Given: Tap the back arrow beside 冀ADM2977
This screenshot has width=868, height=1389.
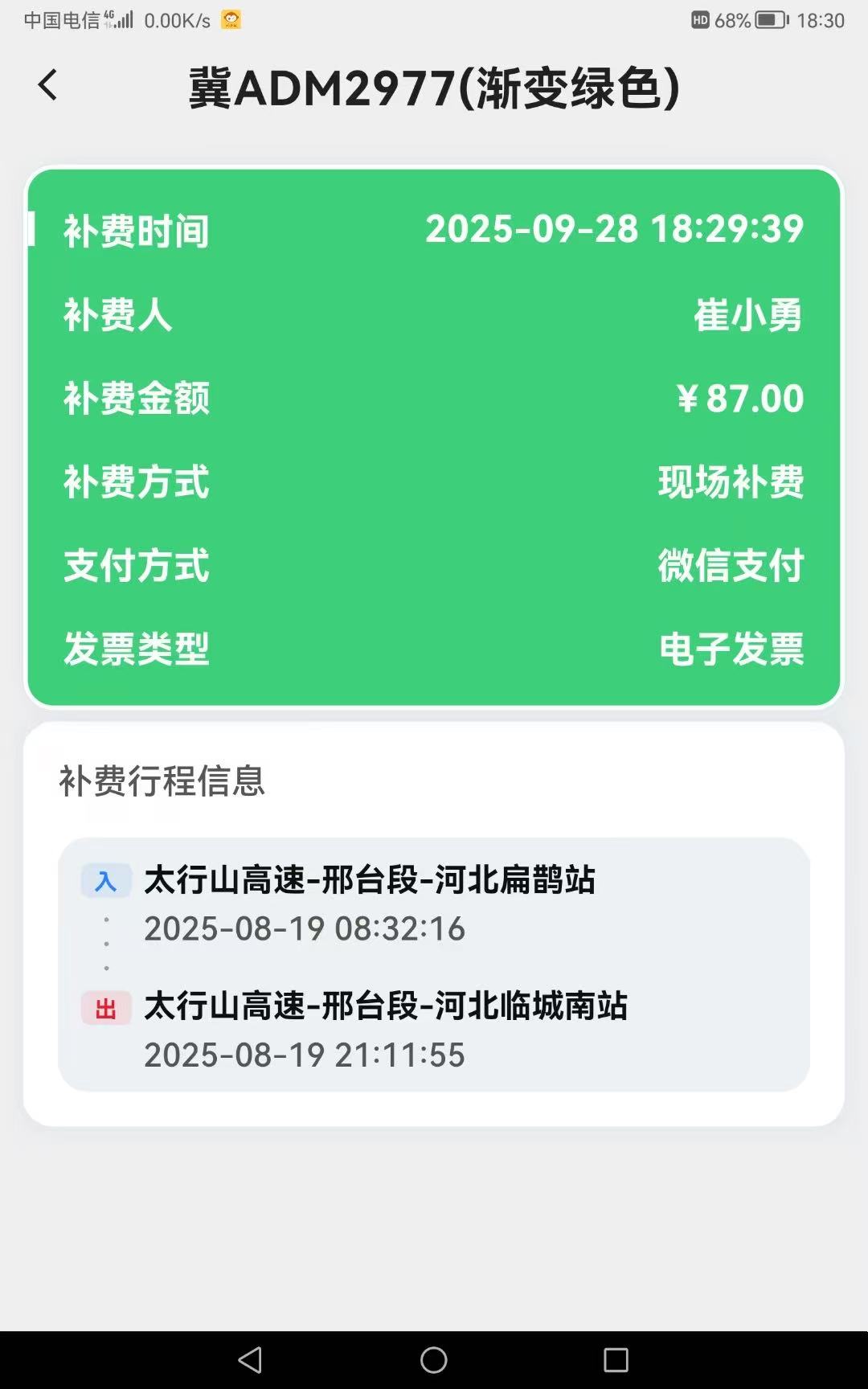Looking at the screenshot, I should (x=47, y=85).
